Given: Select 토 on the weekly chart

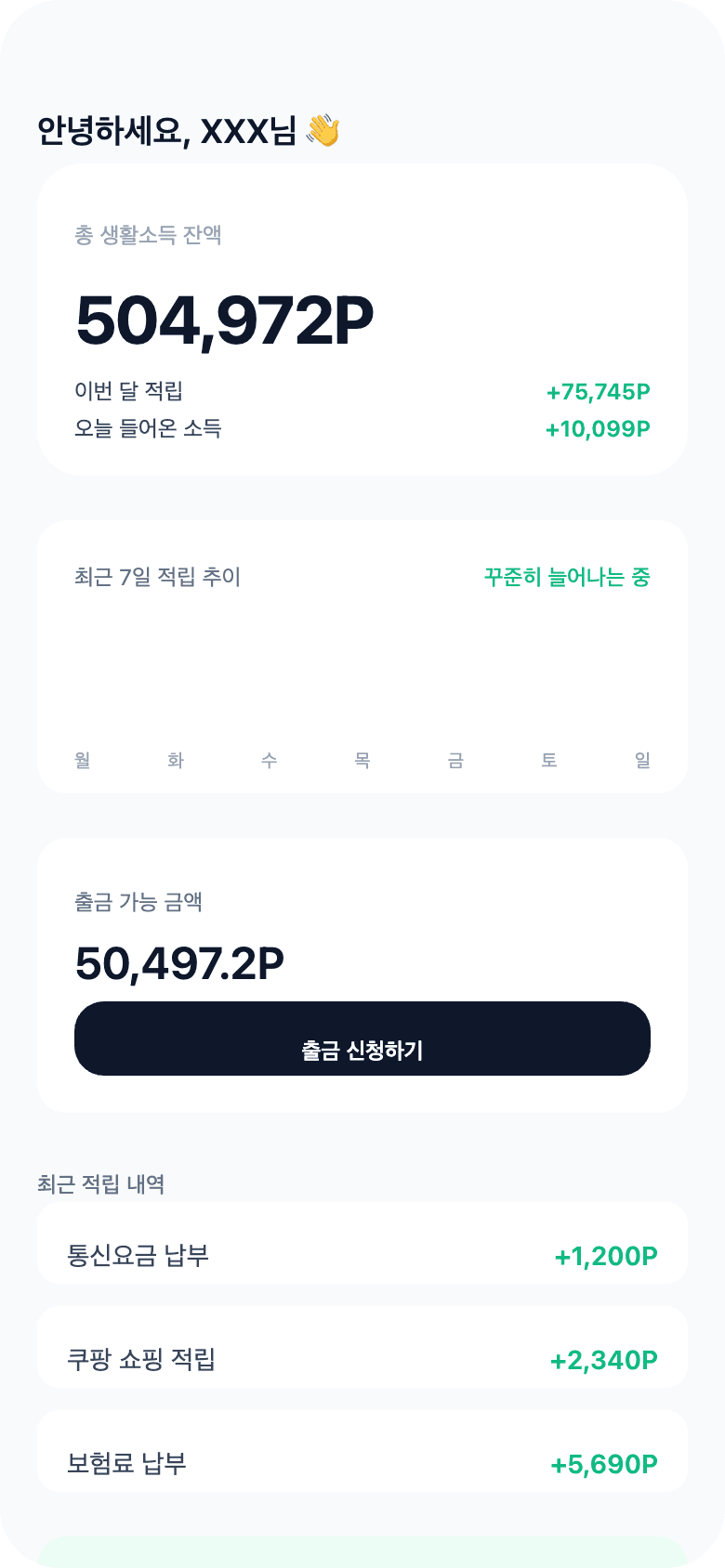Looking at the screenshot, I should [x=547, y=760].
